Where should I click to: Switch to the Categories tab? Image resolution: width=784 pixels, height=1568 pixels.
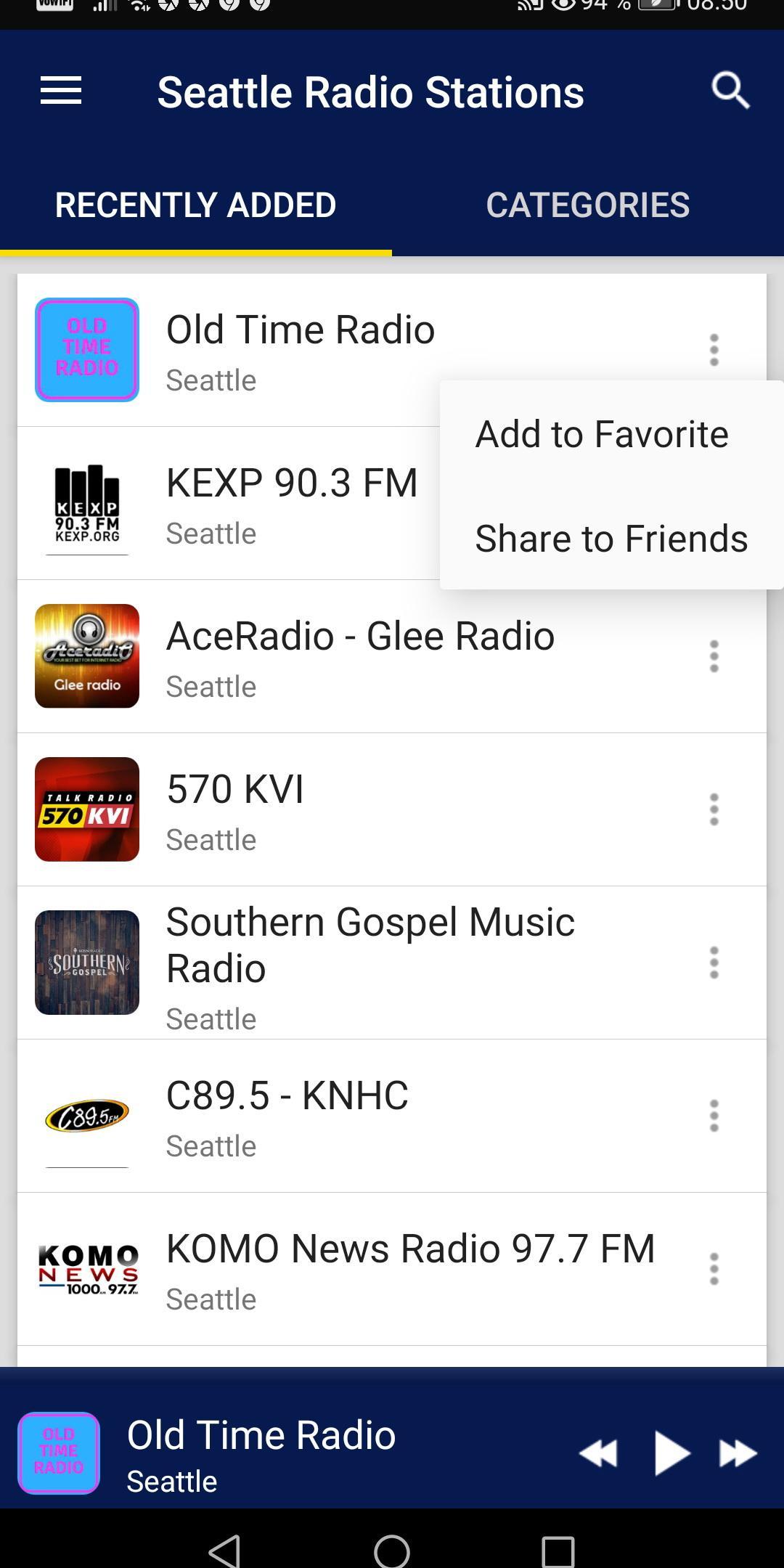point(587,205)
